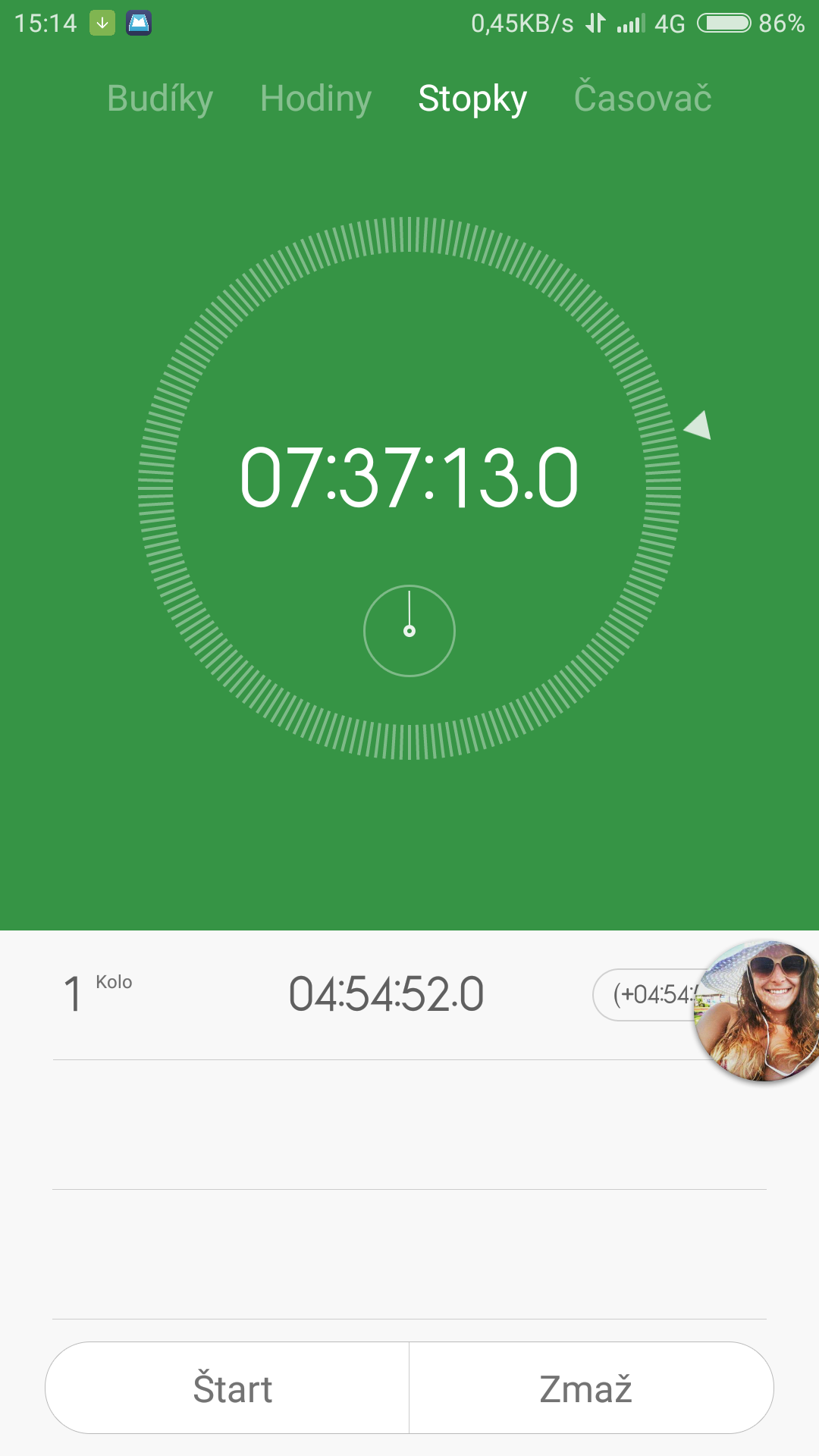
Task: Select the Stopky tab
Action: point(472,99)
